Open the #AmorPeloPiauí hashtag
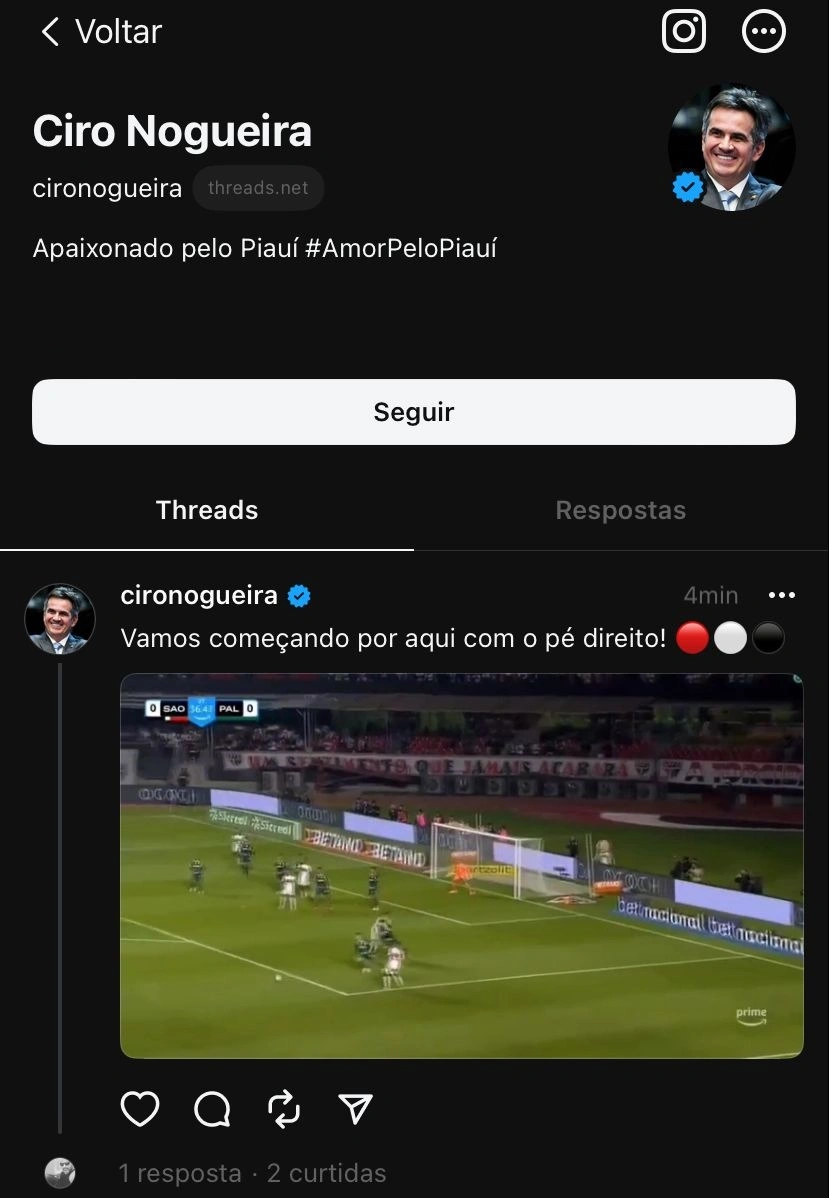829x1198 pixels. (400, 248)
